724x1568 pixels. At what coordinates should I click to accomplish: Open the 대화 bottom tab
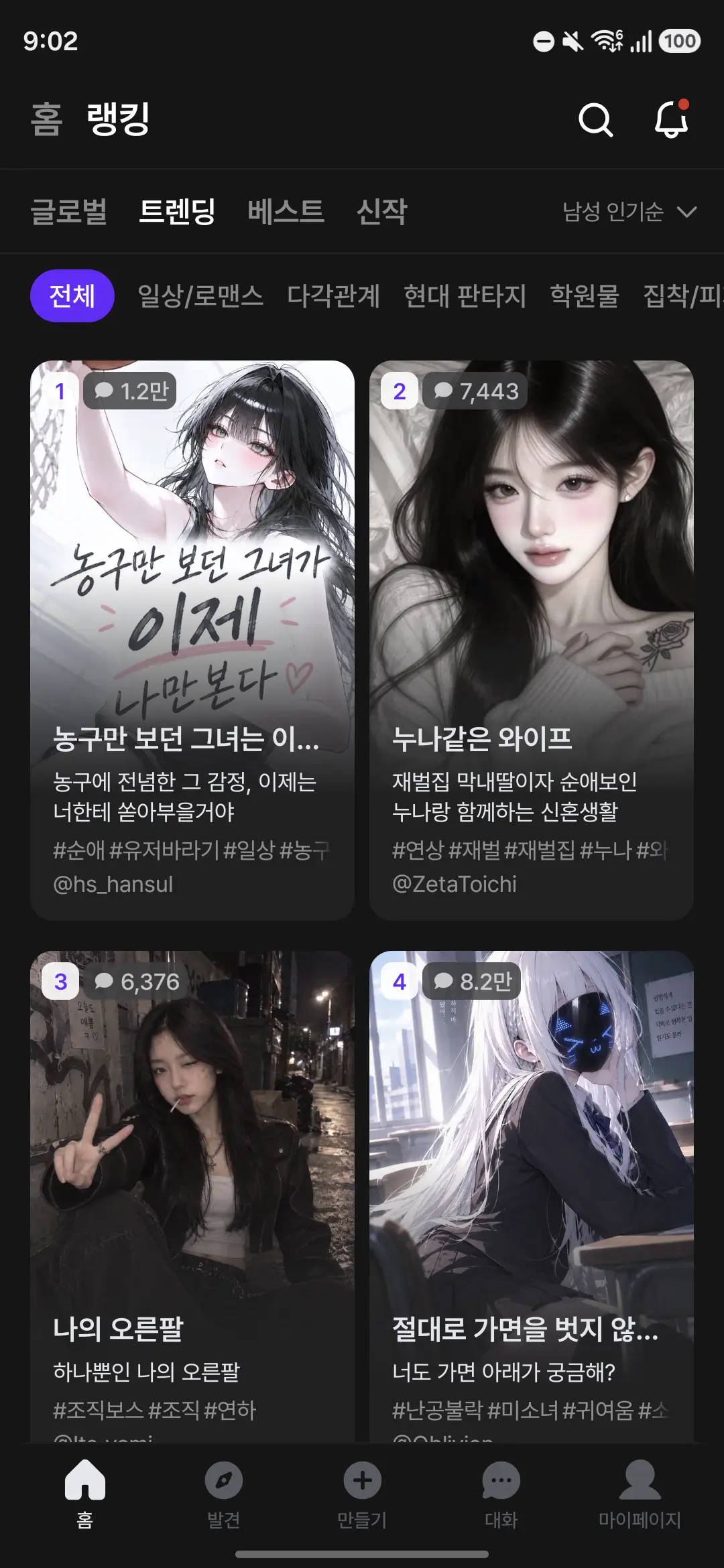point(501,1494)
